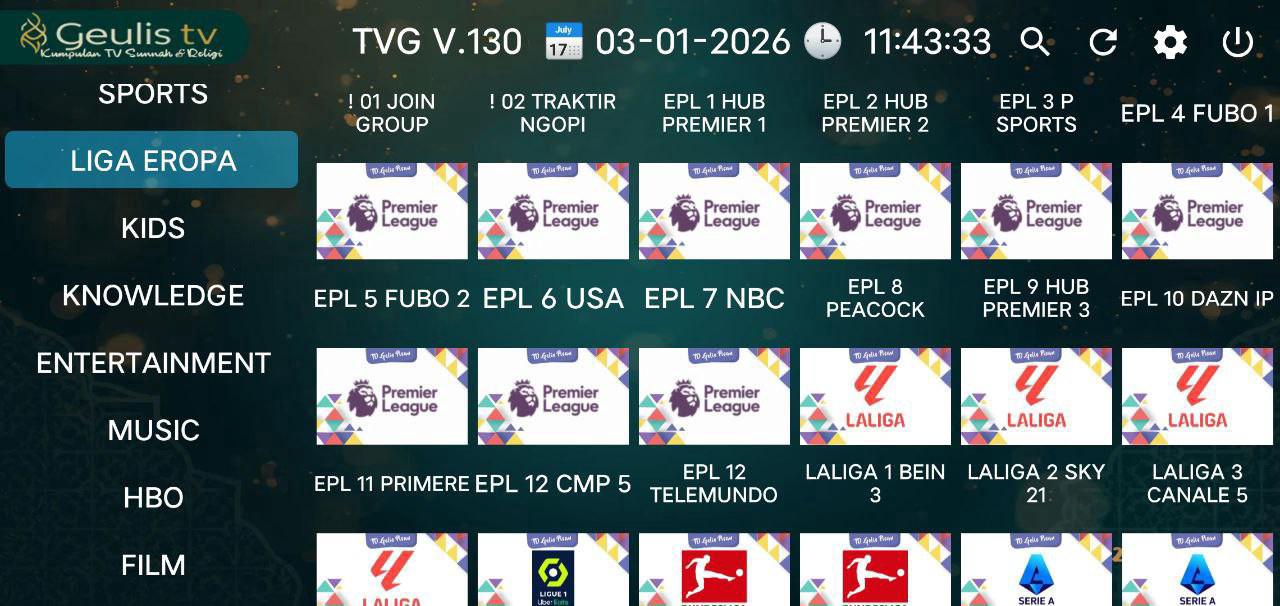The image size is (1280, 606).
Task: Open the EPL 1 HUB PREMIER 1 channel
Action: coord(714,211)
